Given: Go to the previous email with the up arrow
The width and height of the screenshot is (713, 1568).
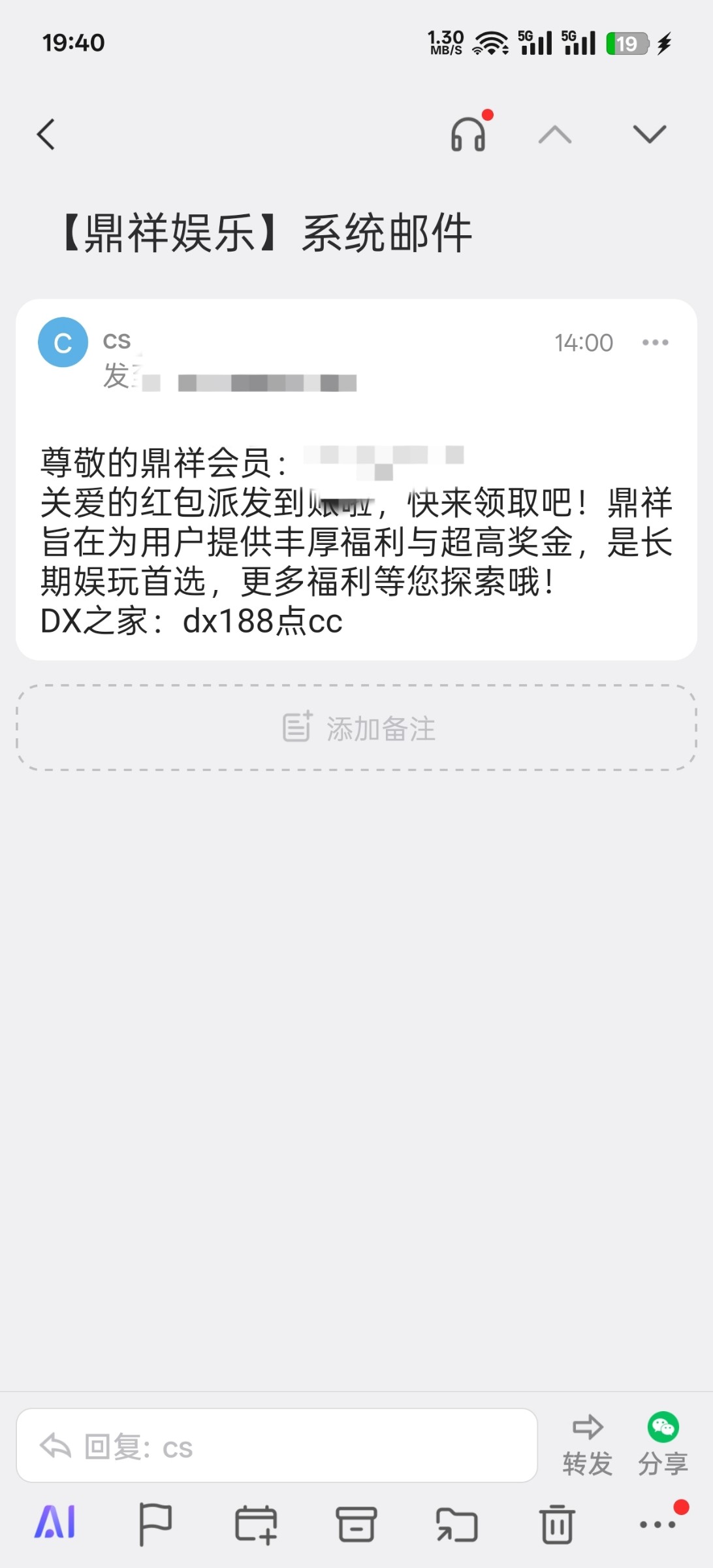Looking at the screenshot, I should click(x=555, y=135).
